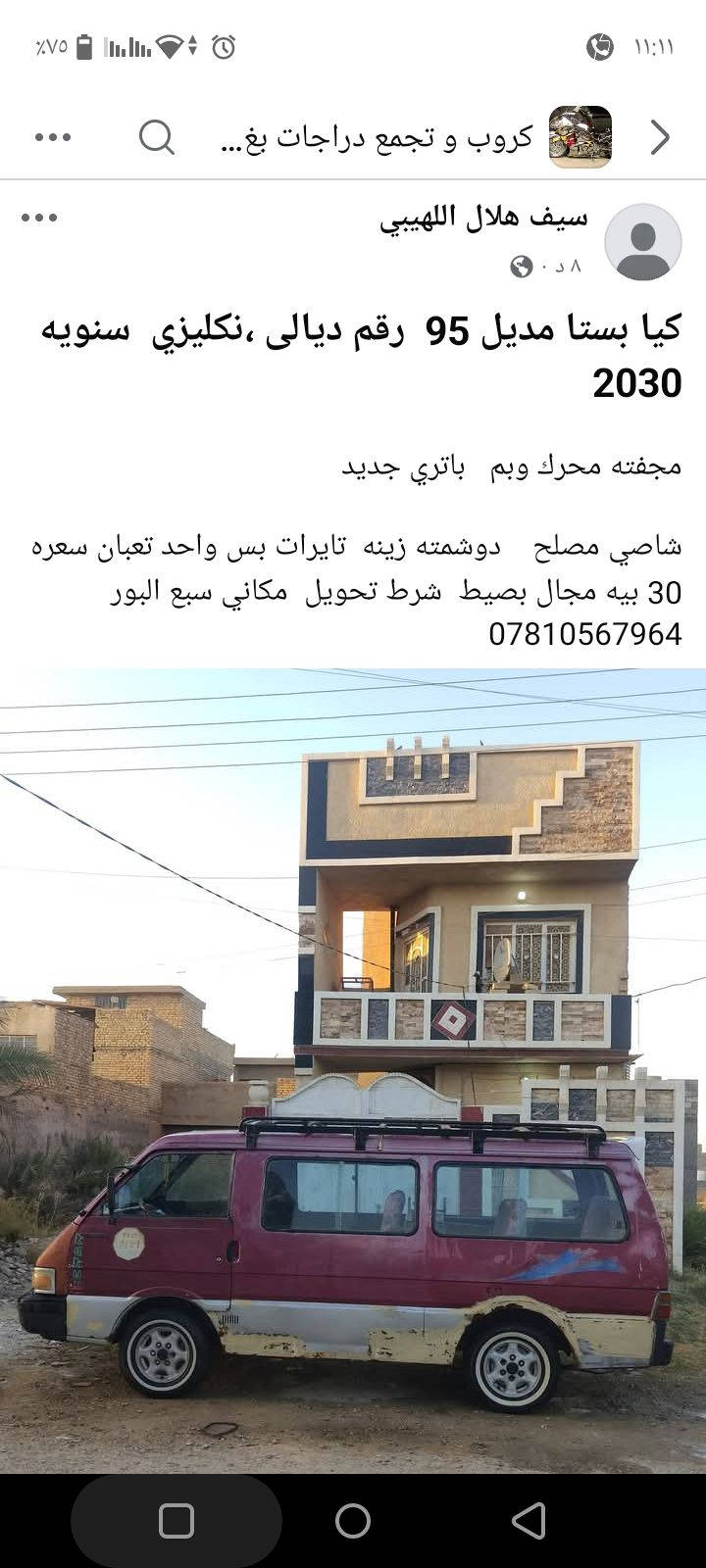706x1568 pixels.
Task: Open post options for سيف هلال اللهيبي
Action: [39, 218]
